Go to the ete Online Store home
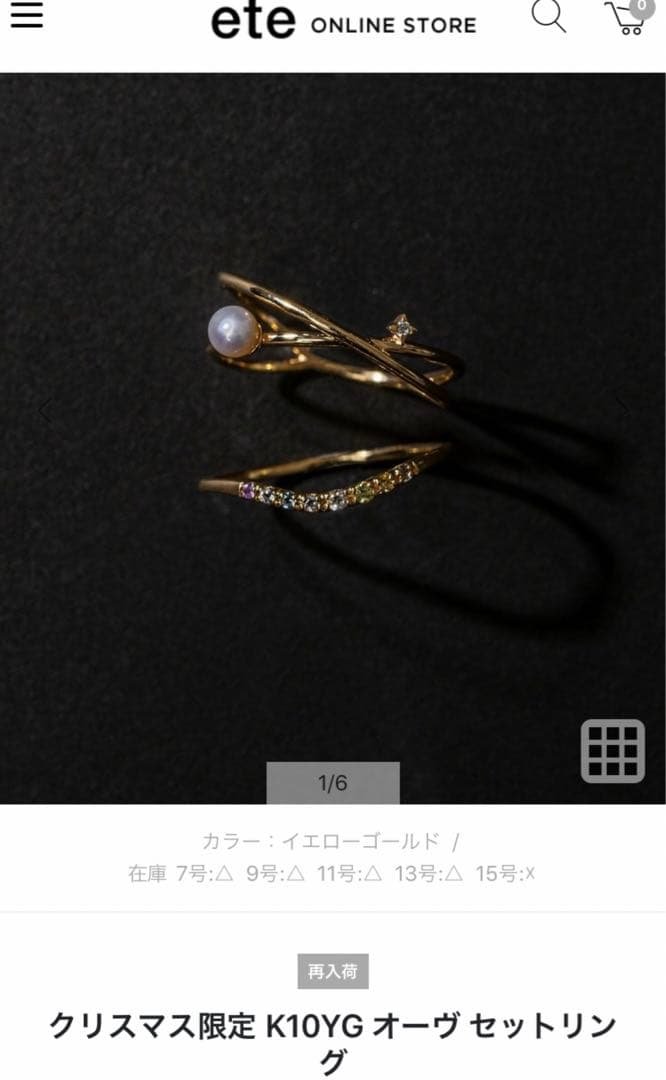 343,22
